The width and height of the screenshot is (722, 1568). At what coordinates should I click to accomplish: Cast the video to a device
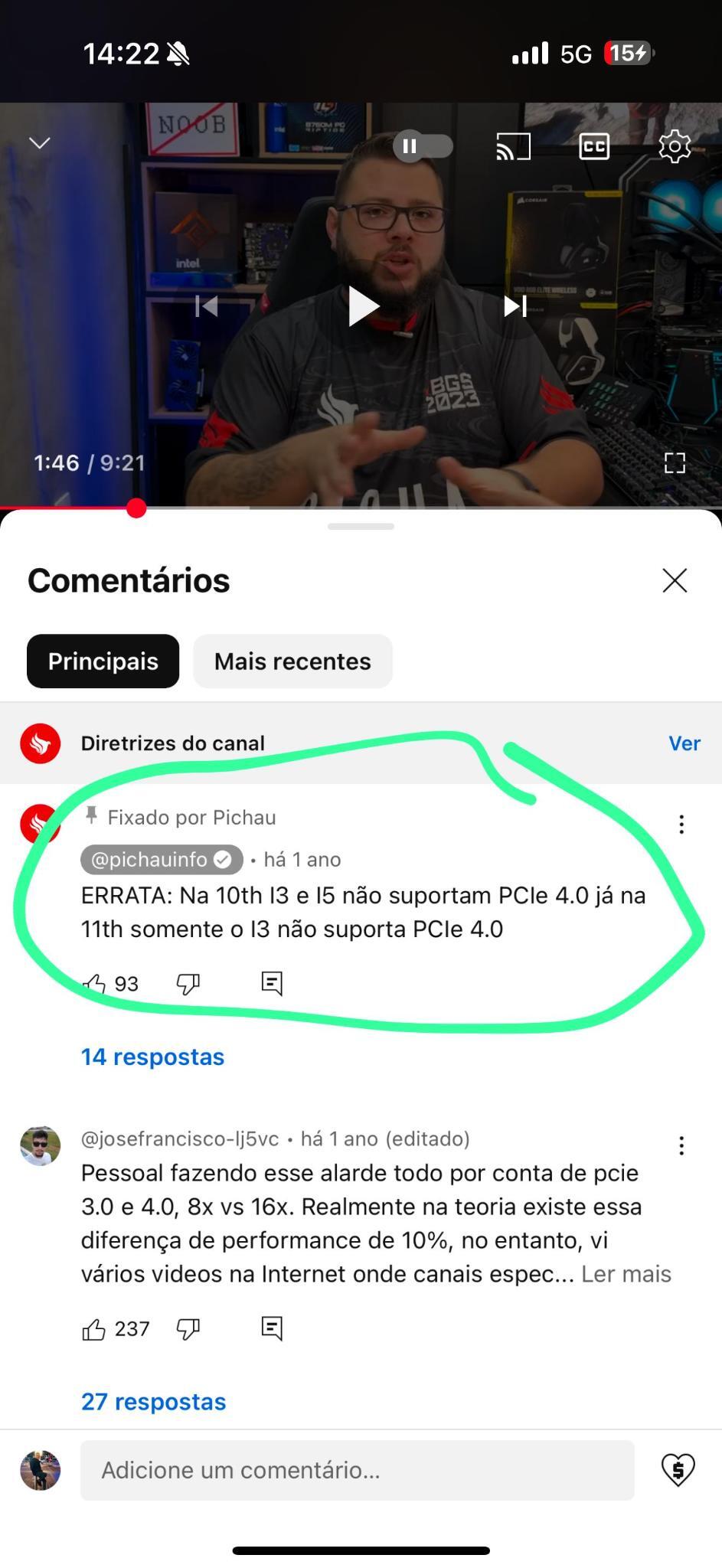coord(514,146)
